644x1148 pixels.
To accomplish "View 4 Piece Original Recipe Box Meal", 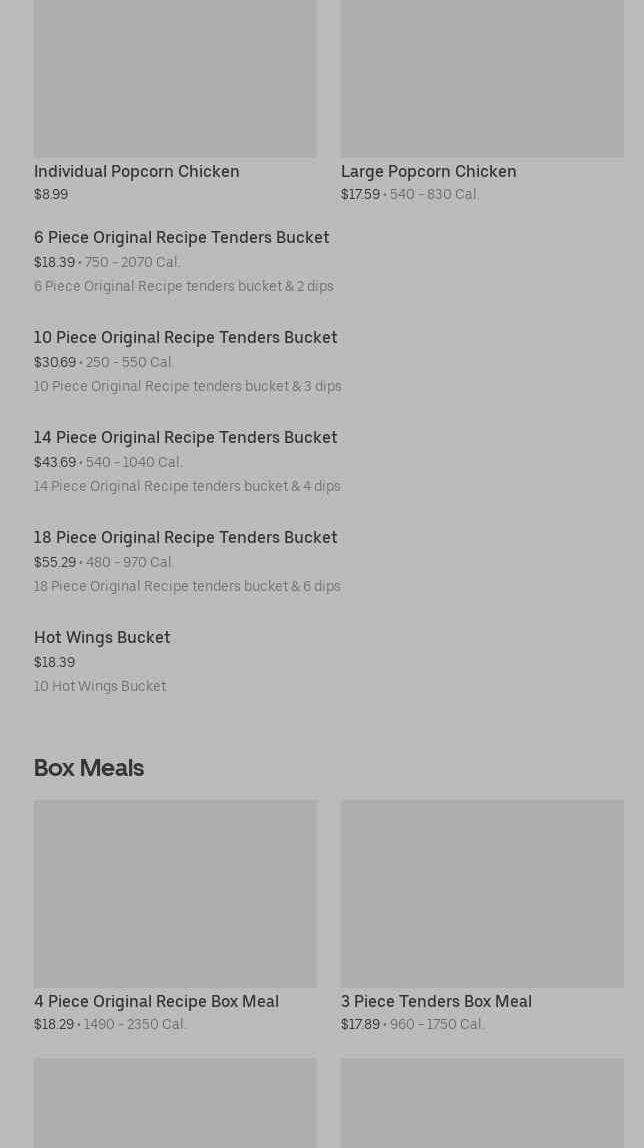I will tap(156, 1001).
